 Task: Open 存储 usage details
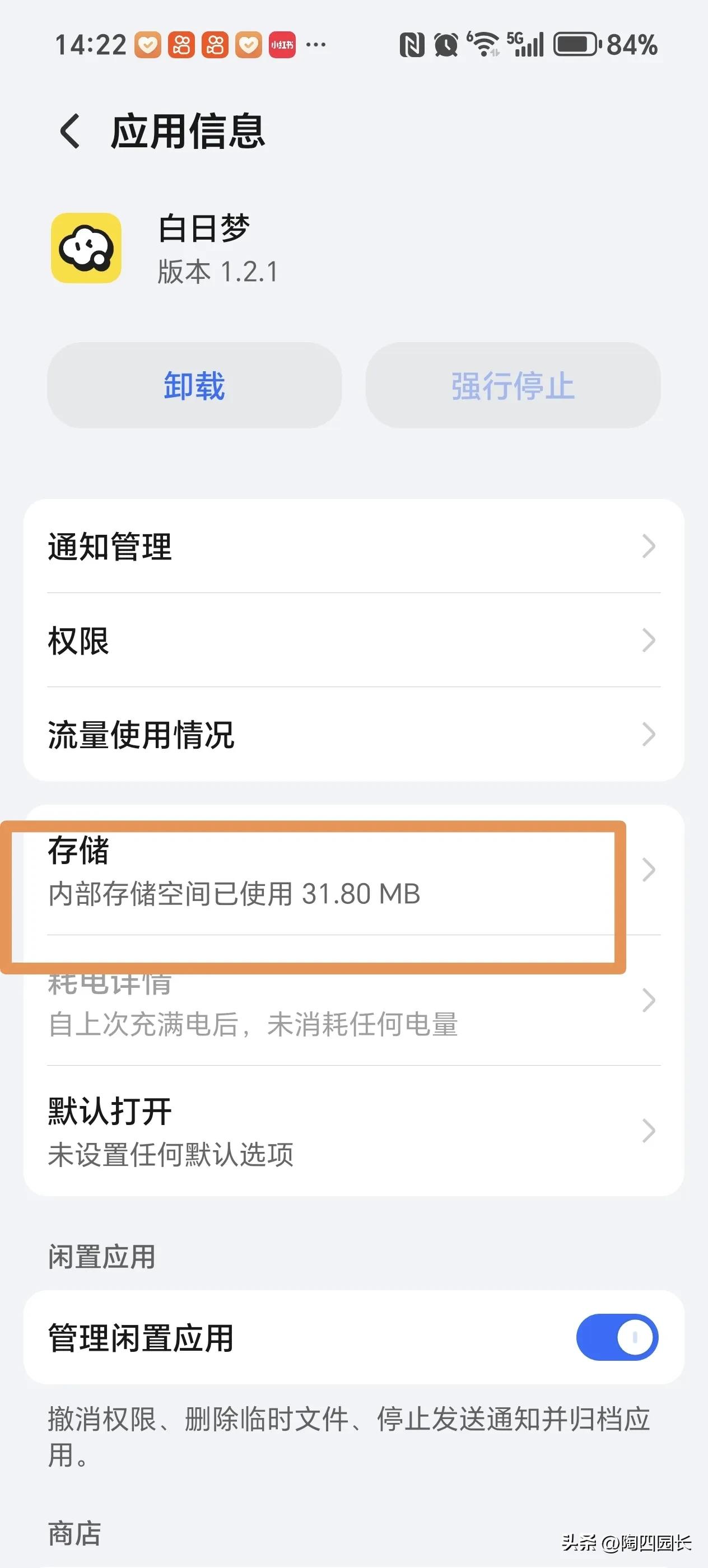pos(353,870)
